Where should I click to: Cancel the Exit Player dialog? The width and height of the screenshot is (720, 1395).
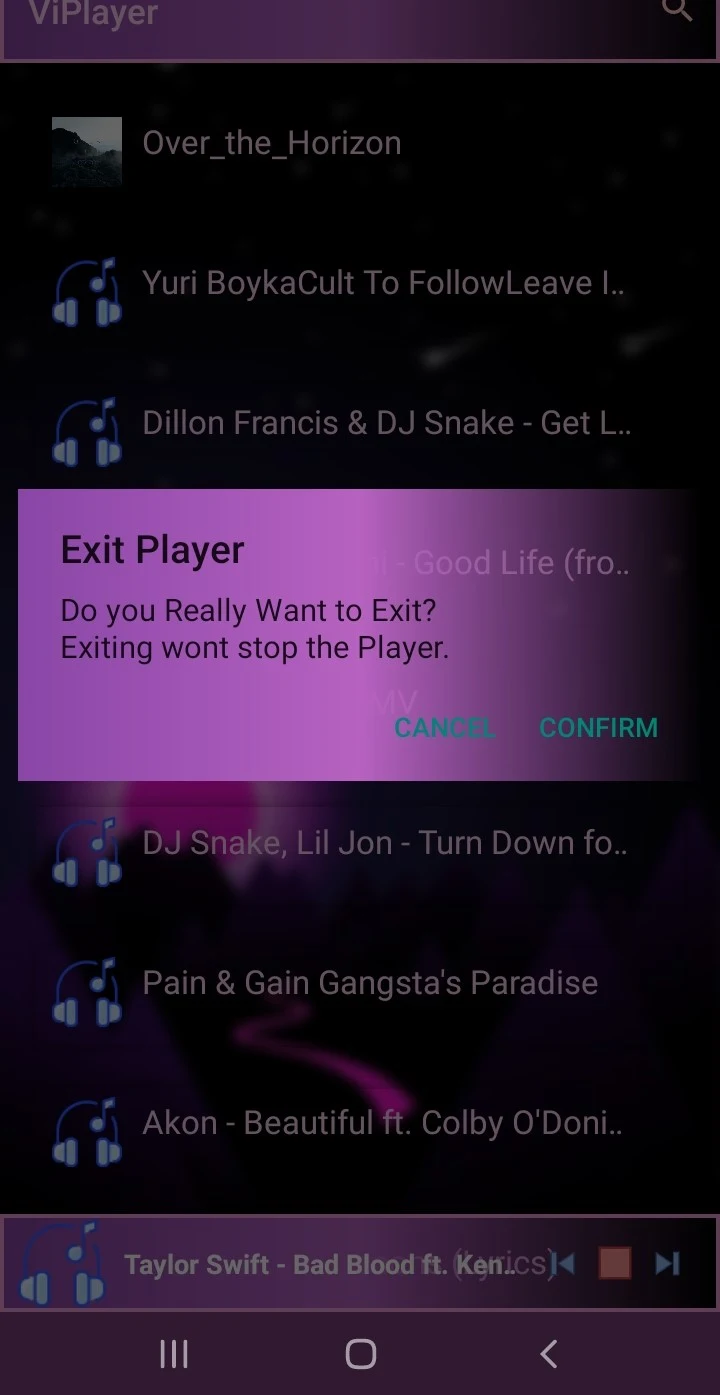click(444, 728)
